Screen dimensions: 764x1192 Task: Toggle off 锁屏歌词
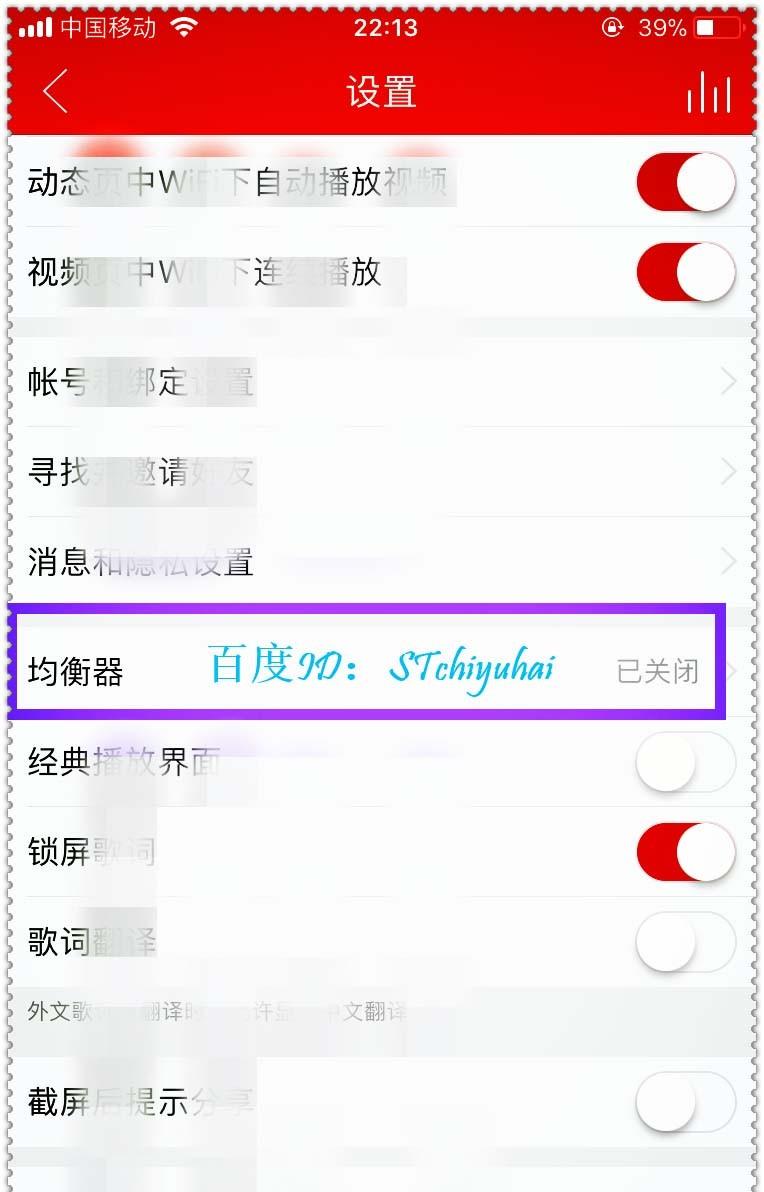click(x=686, y=851)
